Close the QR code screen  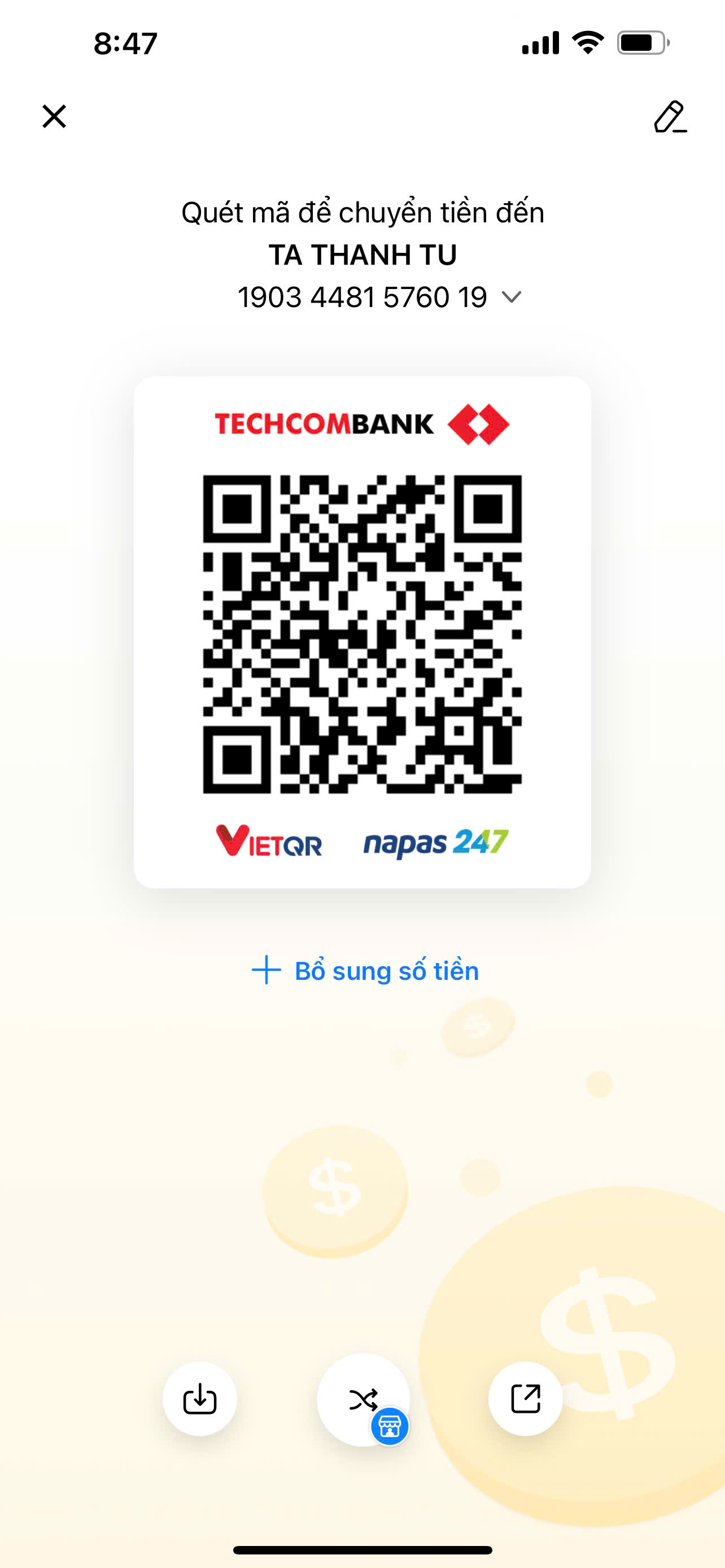click(x=54, y=116)
